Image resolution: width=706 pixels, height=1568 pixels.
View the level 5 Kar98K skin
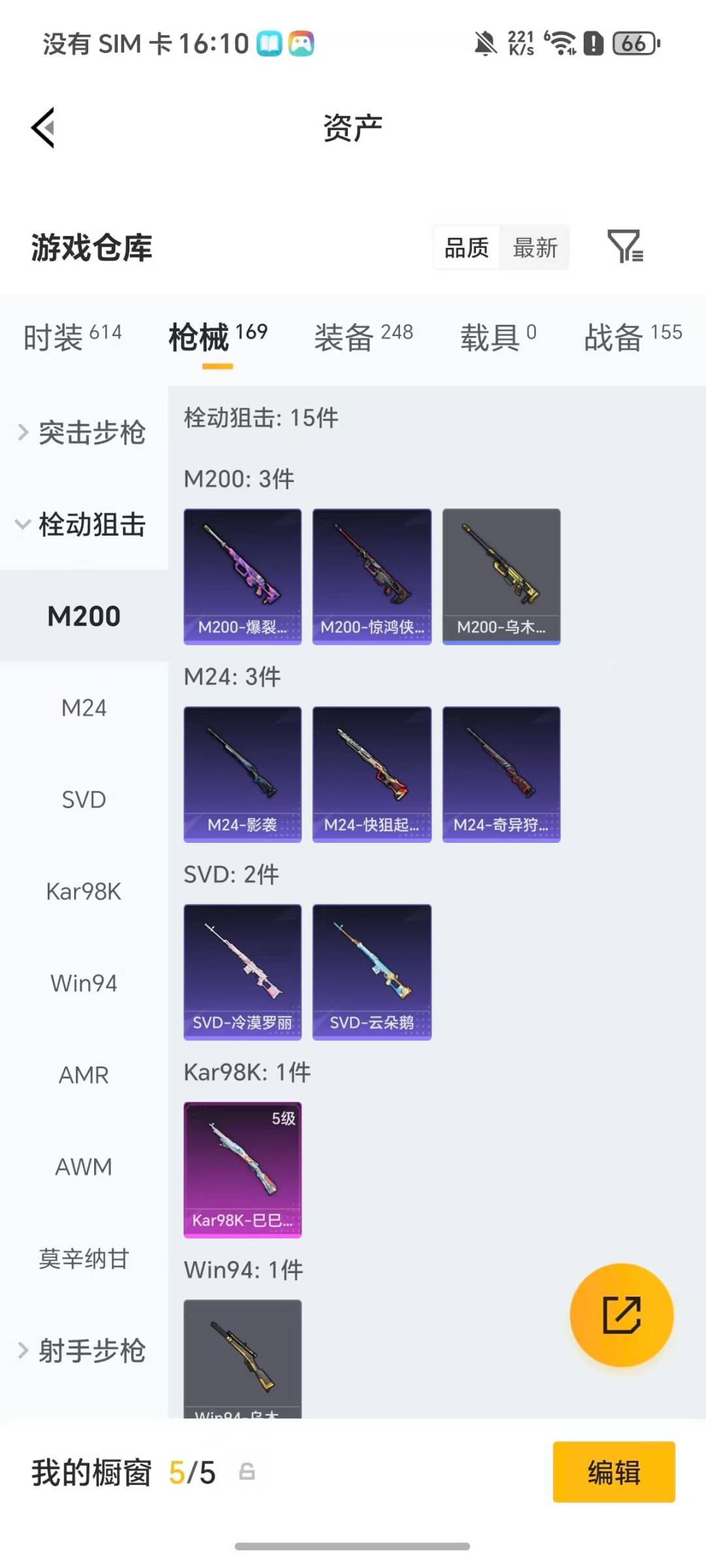(243, 1169)
